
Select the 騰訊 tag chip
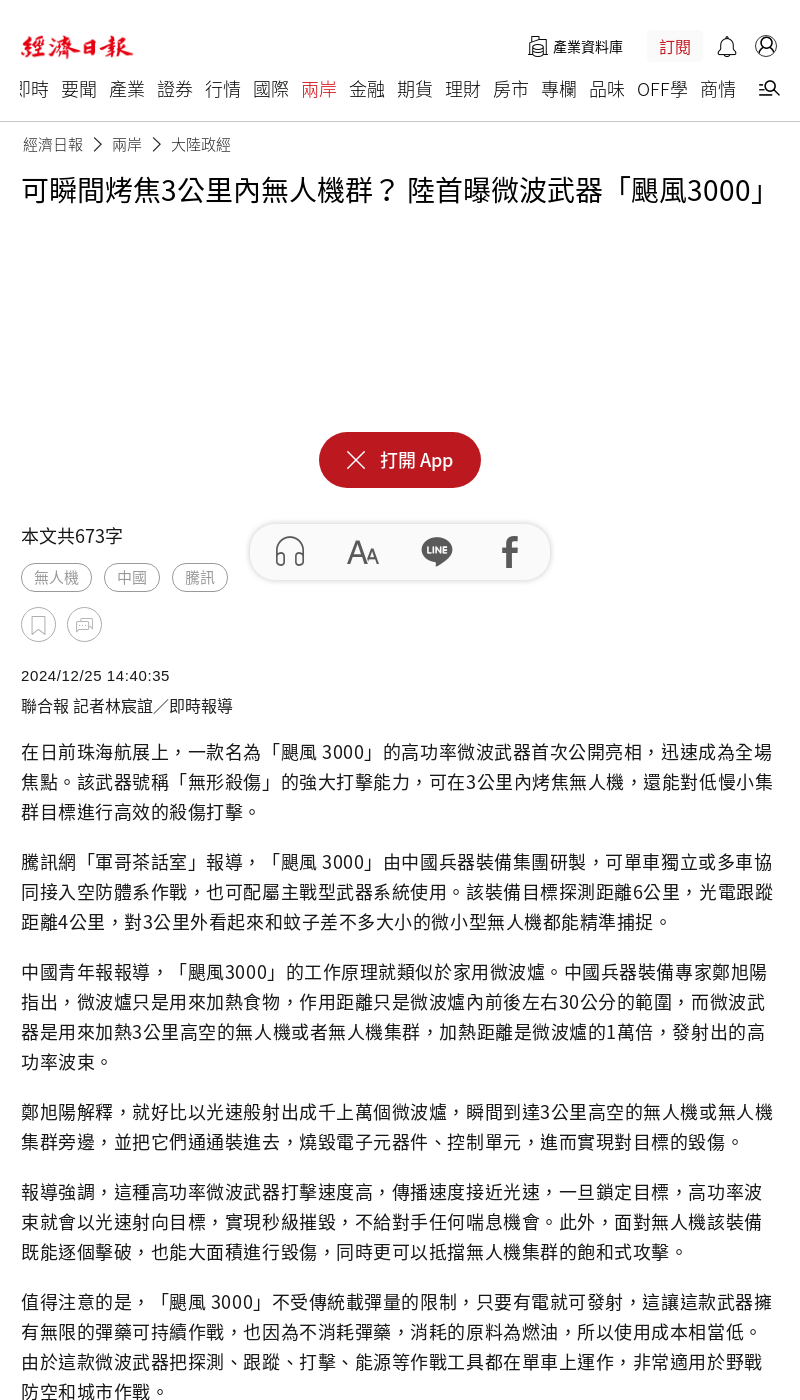click(x=200, y=577)
